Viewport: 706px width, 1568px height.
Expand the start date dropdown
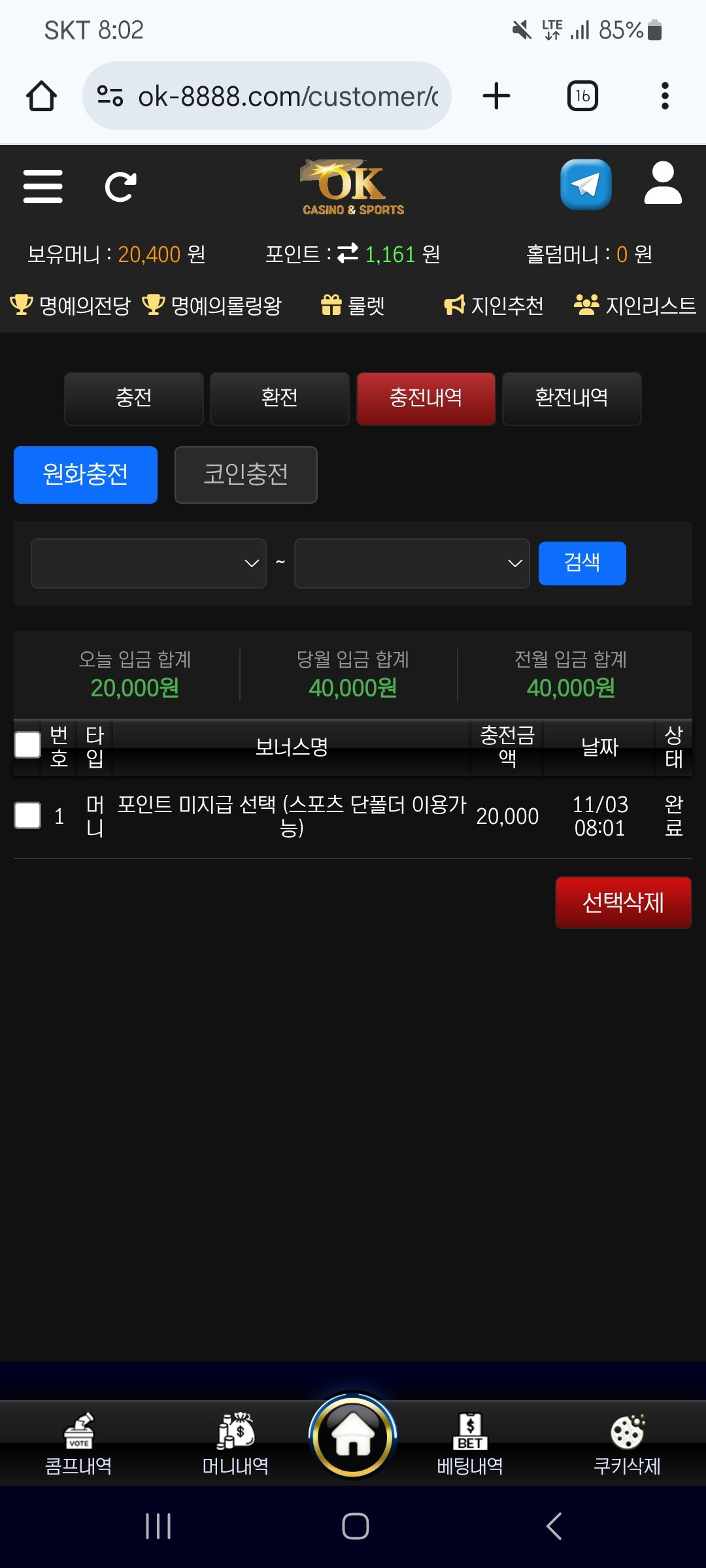point(148,563)
